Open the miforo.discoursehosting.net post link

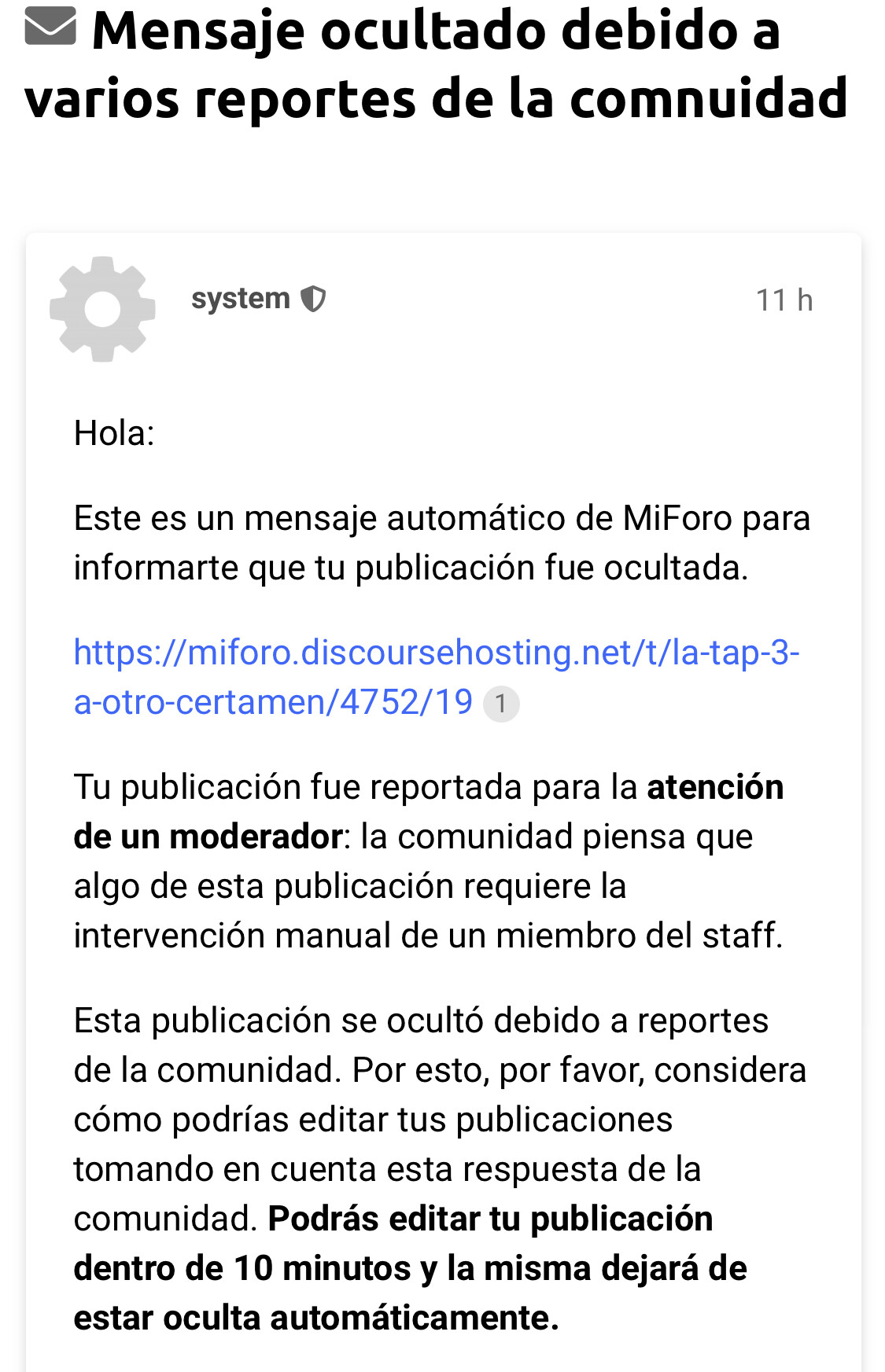coord(436,677)
